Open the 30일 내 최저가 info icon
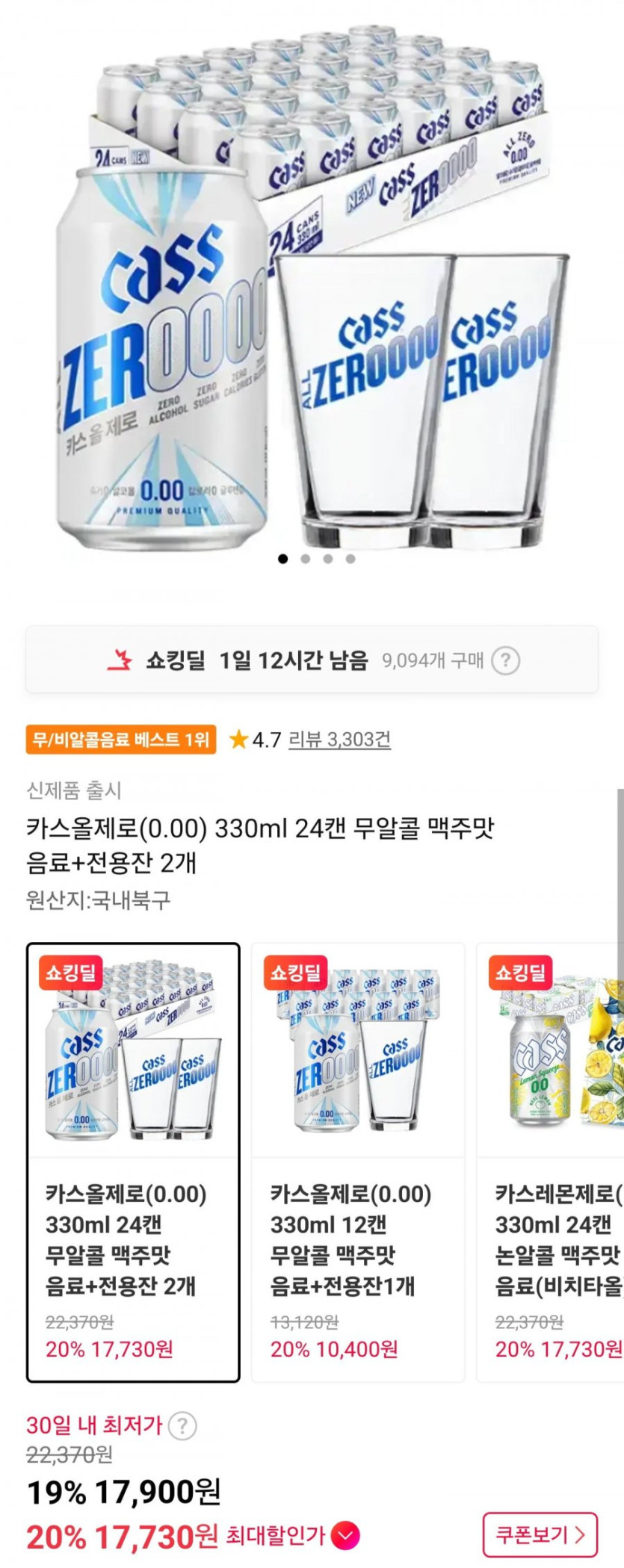This screenshot has width=624, height=1568. (182, 1425)
